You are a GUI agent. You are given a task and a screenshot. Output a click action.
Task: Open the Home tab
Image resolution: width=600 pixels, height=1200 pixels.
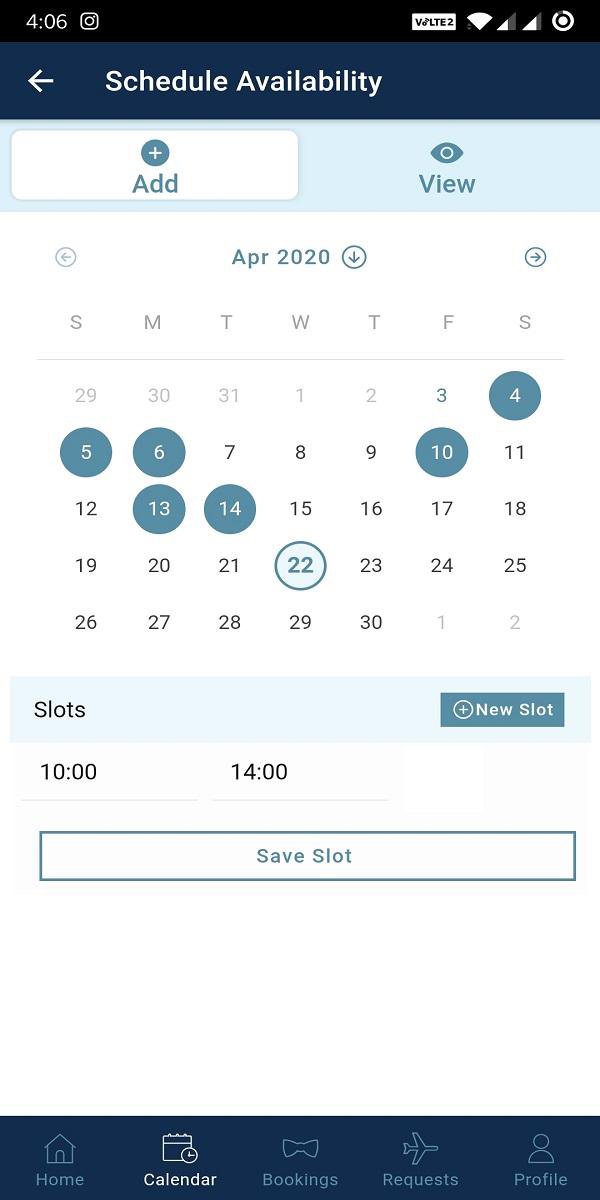(x=60, y=1159)
